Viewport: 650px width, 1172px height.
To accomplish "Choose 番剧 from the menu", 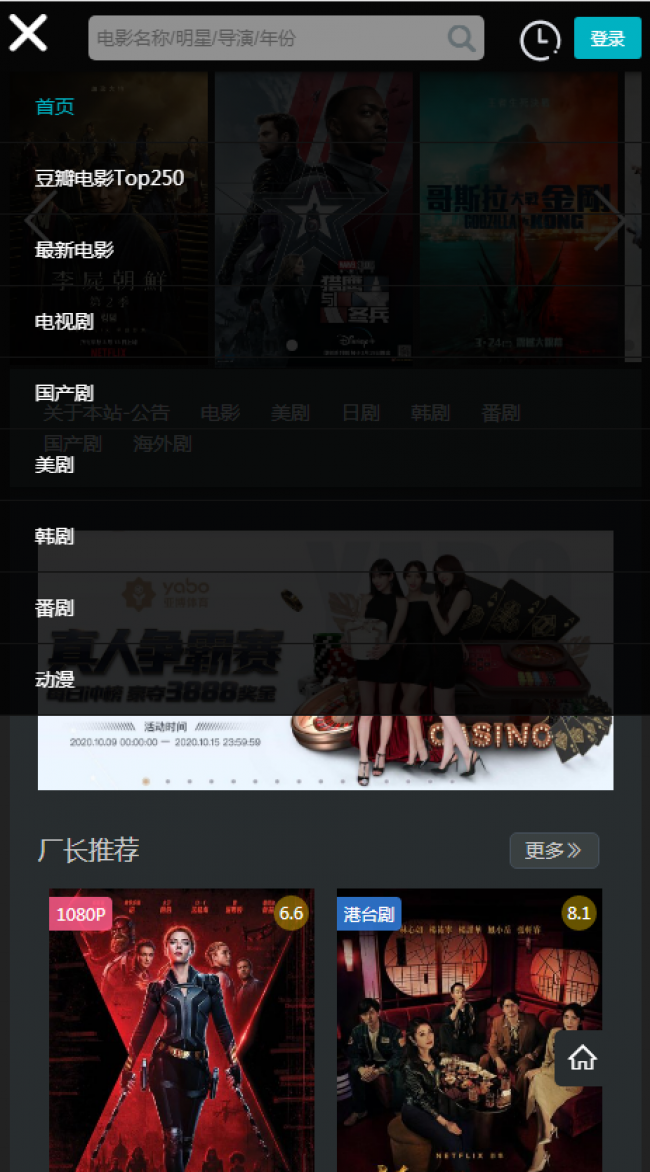I will click(55, 608).
